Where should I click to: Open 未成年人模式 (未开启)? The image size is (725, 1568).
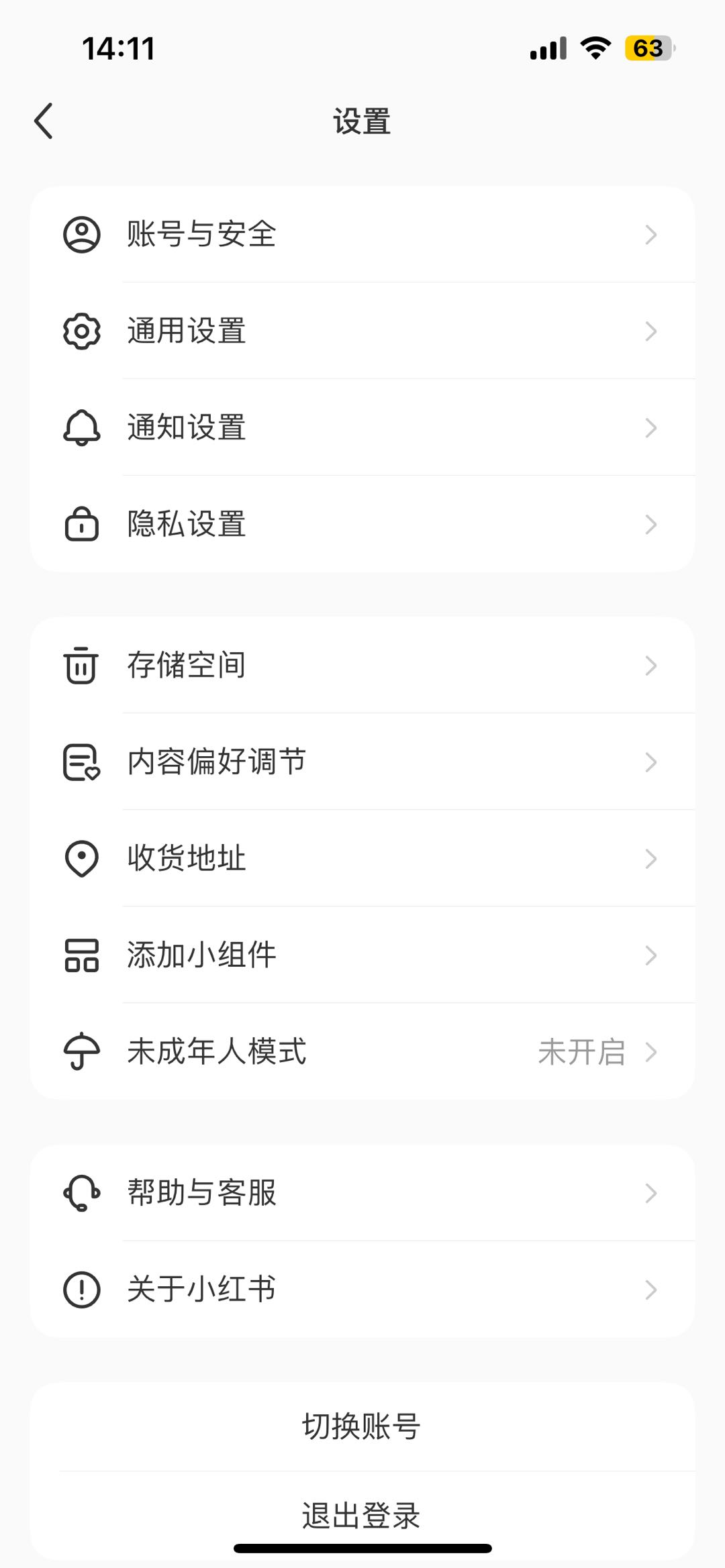click(x=362, y=1051)
